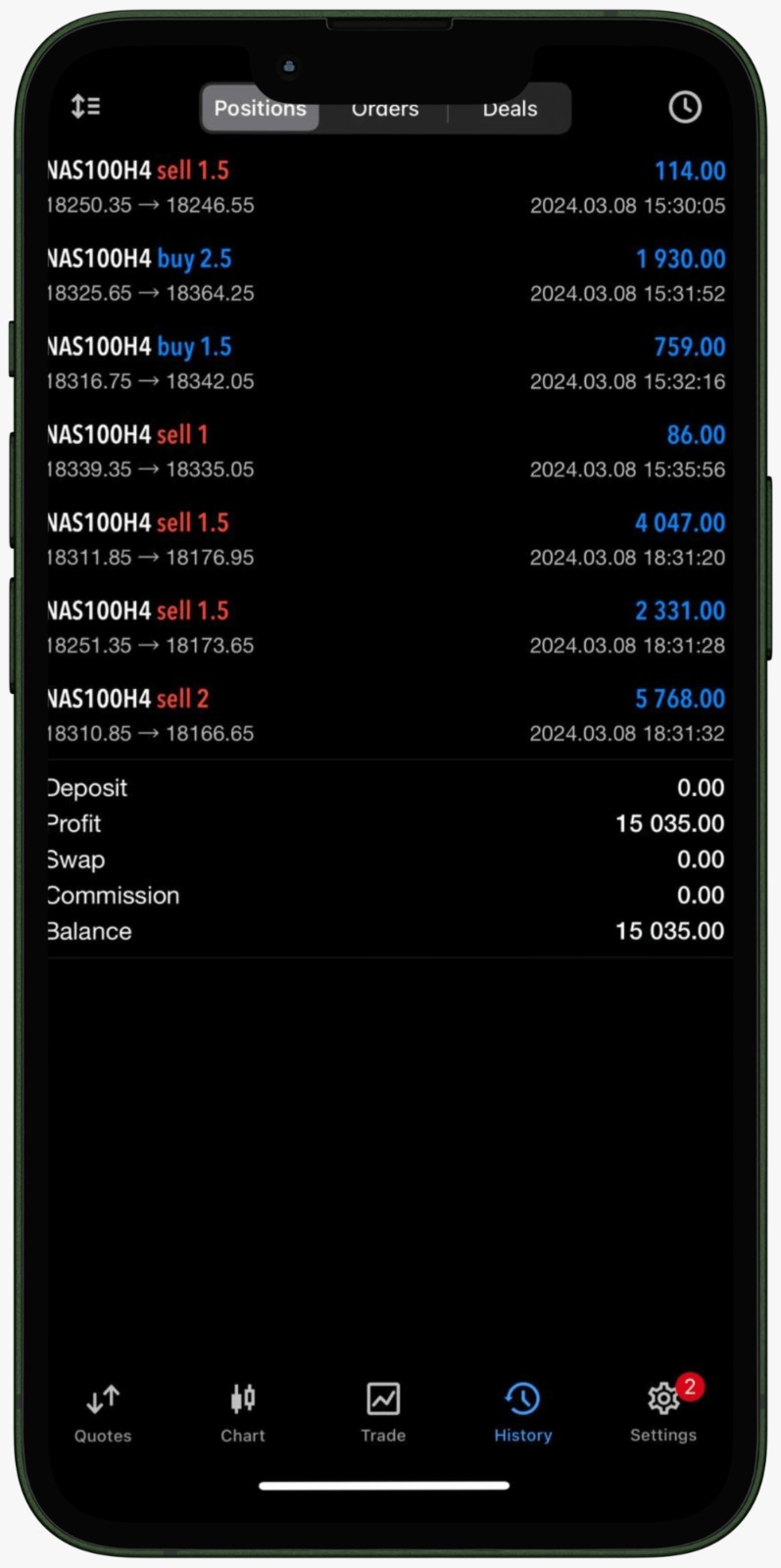
Task: Switch to the Deals segment
Action: pyautogui.click(x=510, y=108)
